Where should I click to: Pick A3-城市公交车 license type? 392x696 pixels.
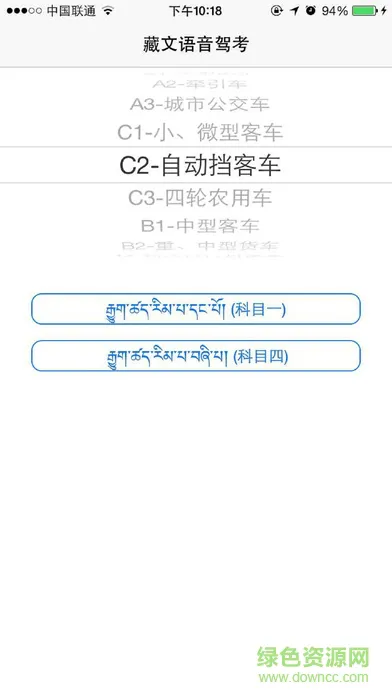tap(200, 104)
